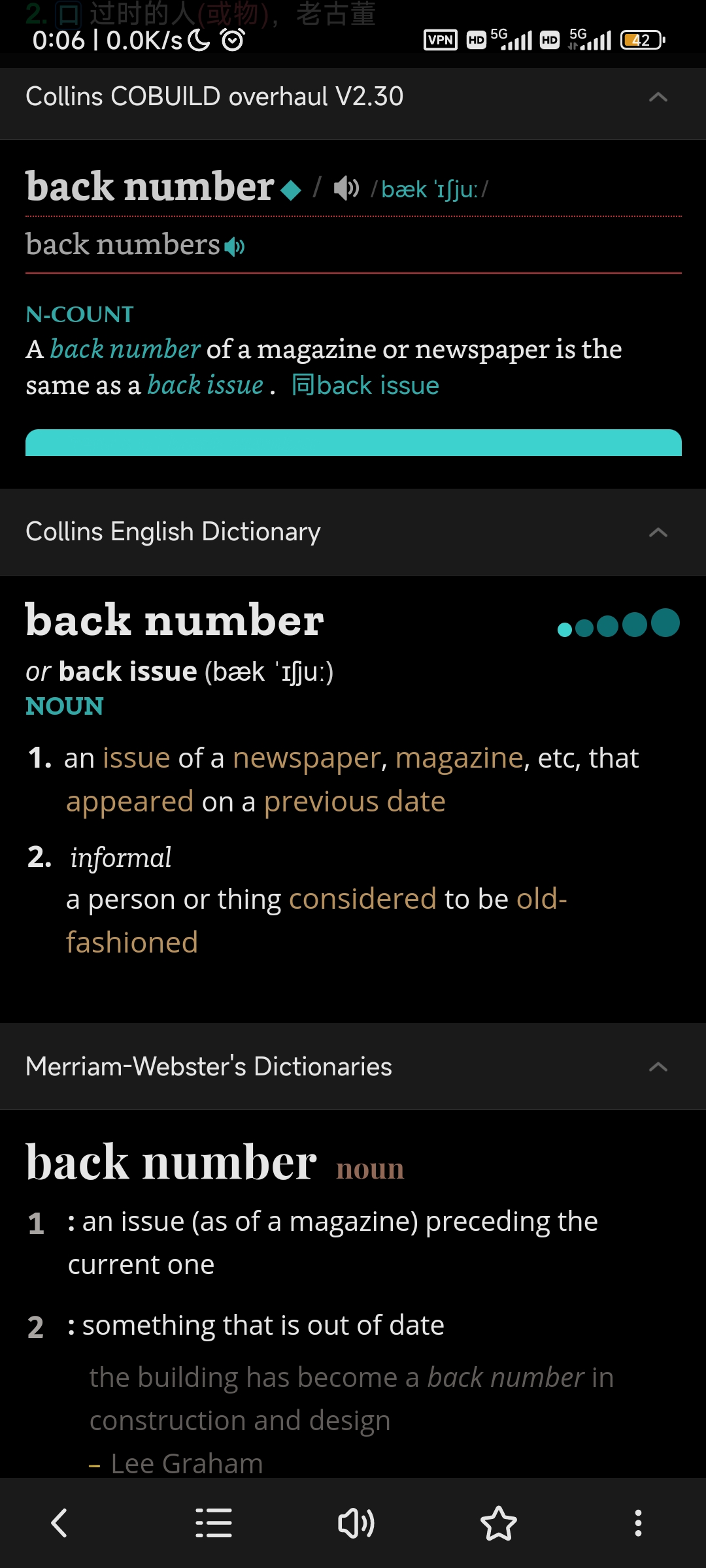Screen dimensions: 706x1568
Task: Go back using the bottom arrow
Action: pyautogui.click(x=59, y=1523)
